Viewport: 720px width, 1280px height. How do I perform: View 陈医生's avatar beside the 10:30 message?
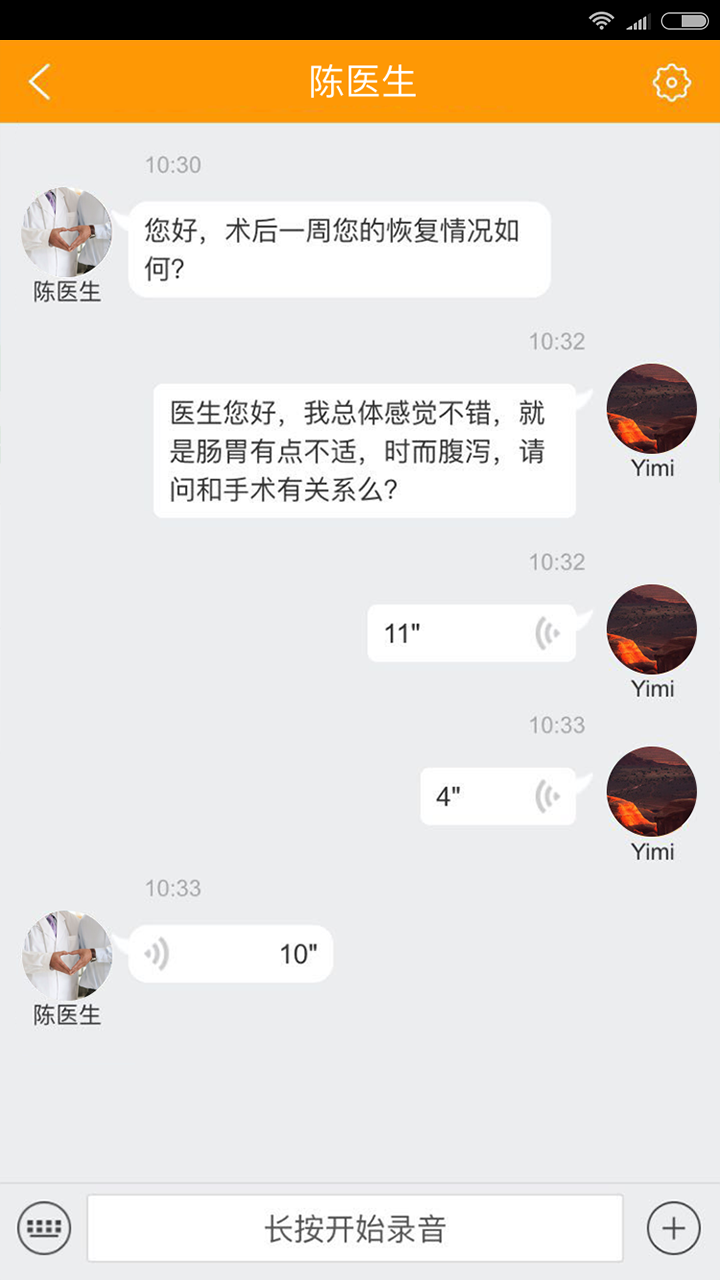pos(67,233)
